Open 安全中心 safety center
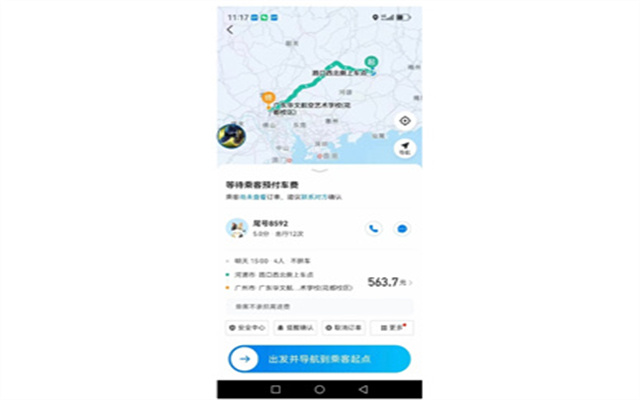 pyautogui.click(x=245, y=327)
